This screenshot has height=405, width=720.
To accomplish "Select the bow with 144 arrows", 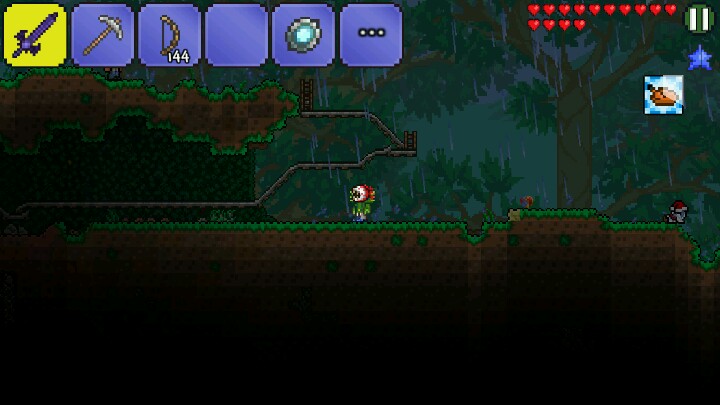I will point(169,35).
